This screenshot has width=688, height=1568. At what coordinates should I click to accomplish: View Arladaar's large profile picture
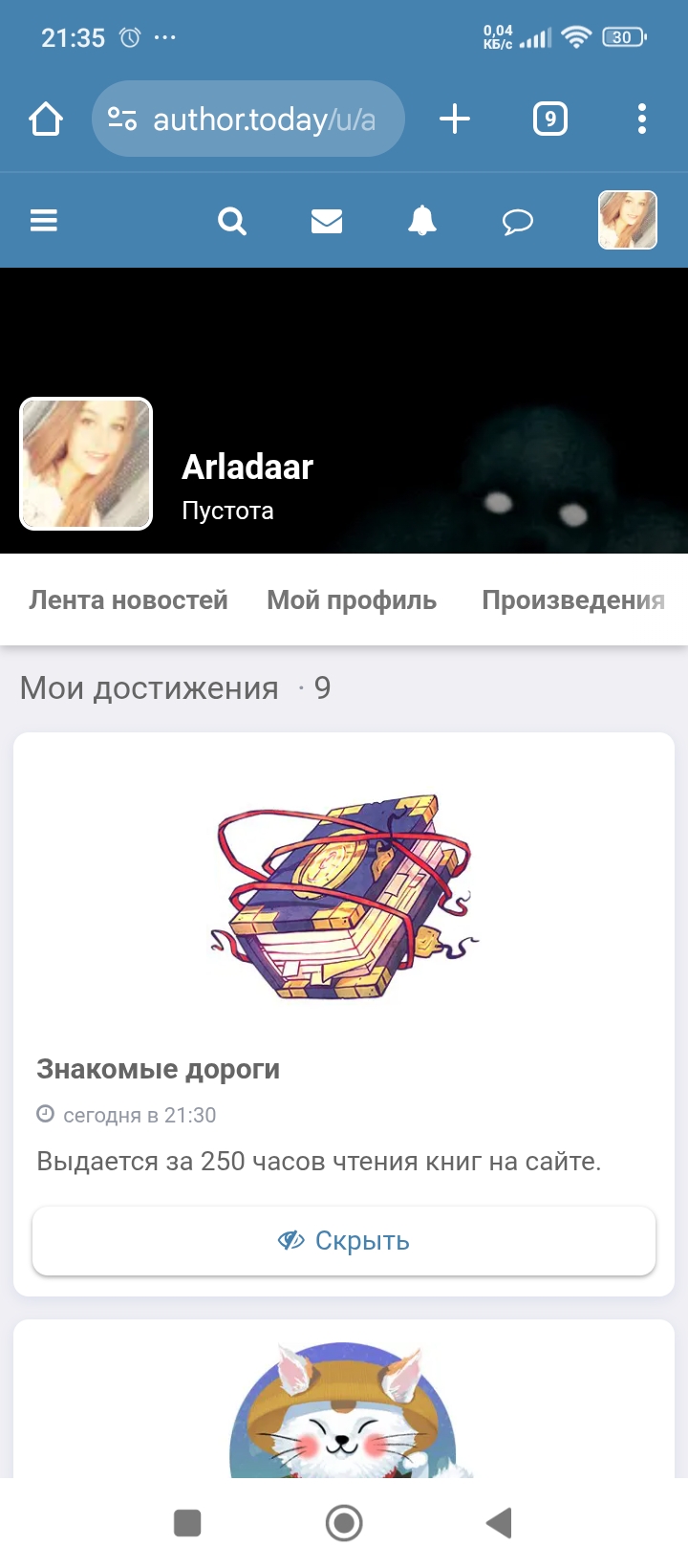pos(86,464)
